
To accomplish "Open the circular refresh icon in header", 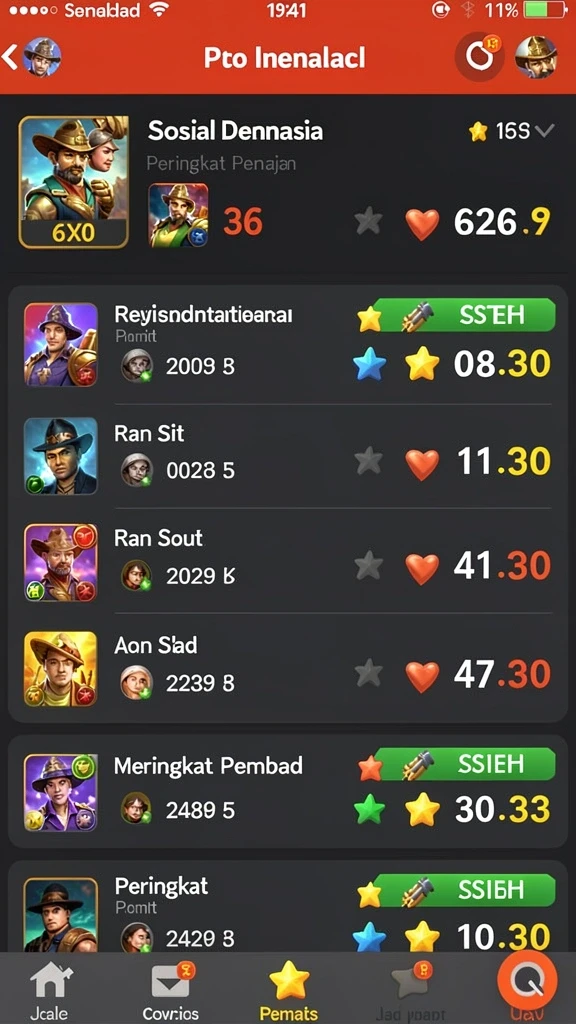I will [x=479, y=57].
